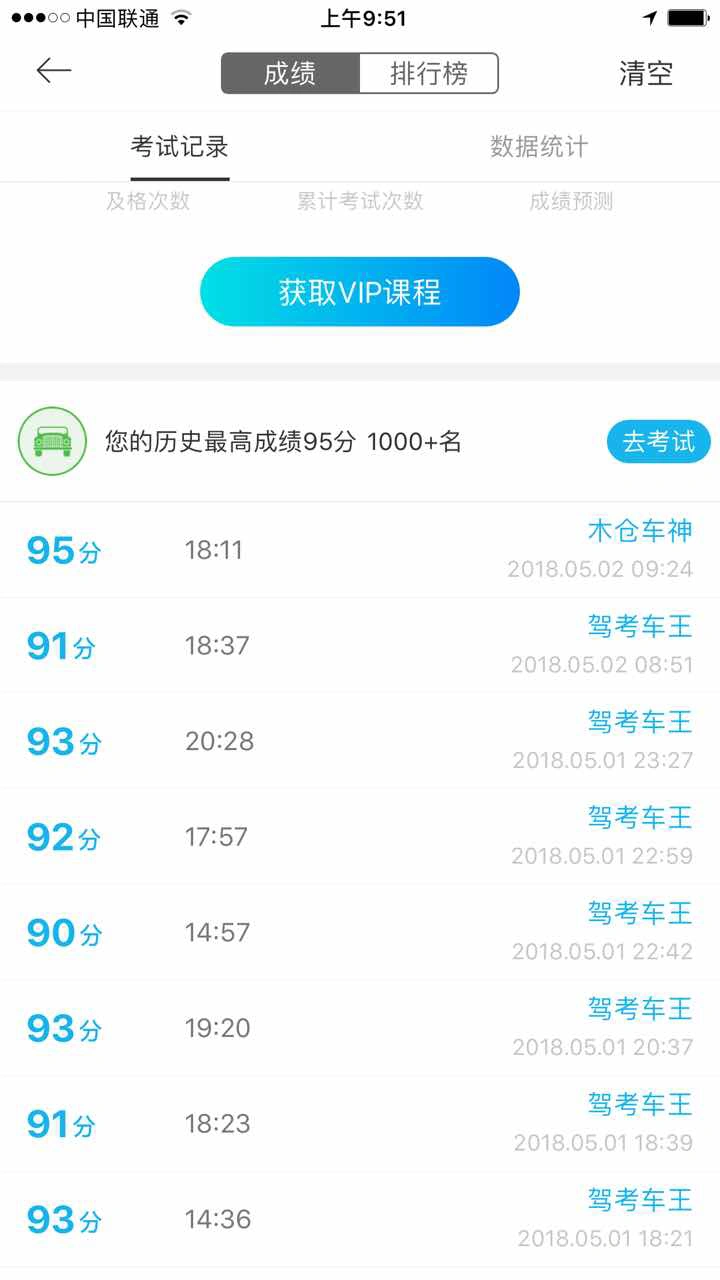Open the 92分 record from 22:59

(x=360, y=837)
